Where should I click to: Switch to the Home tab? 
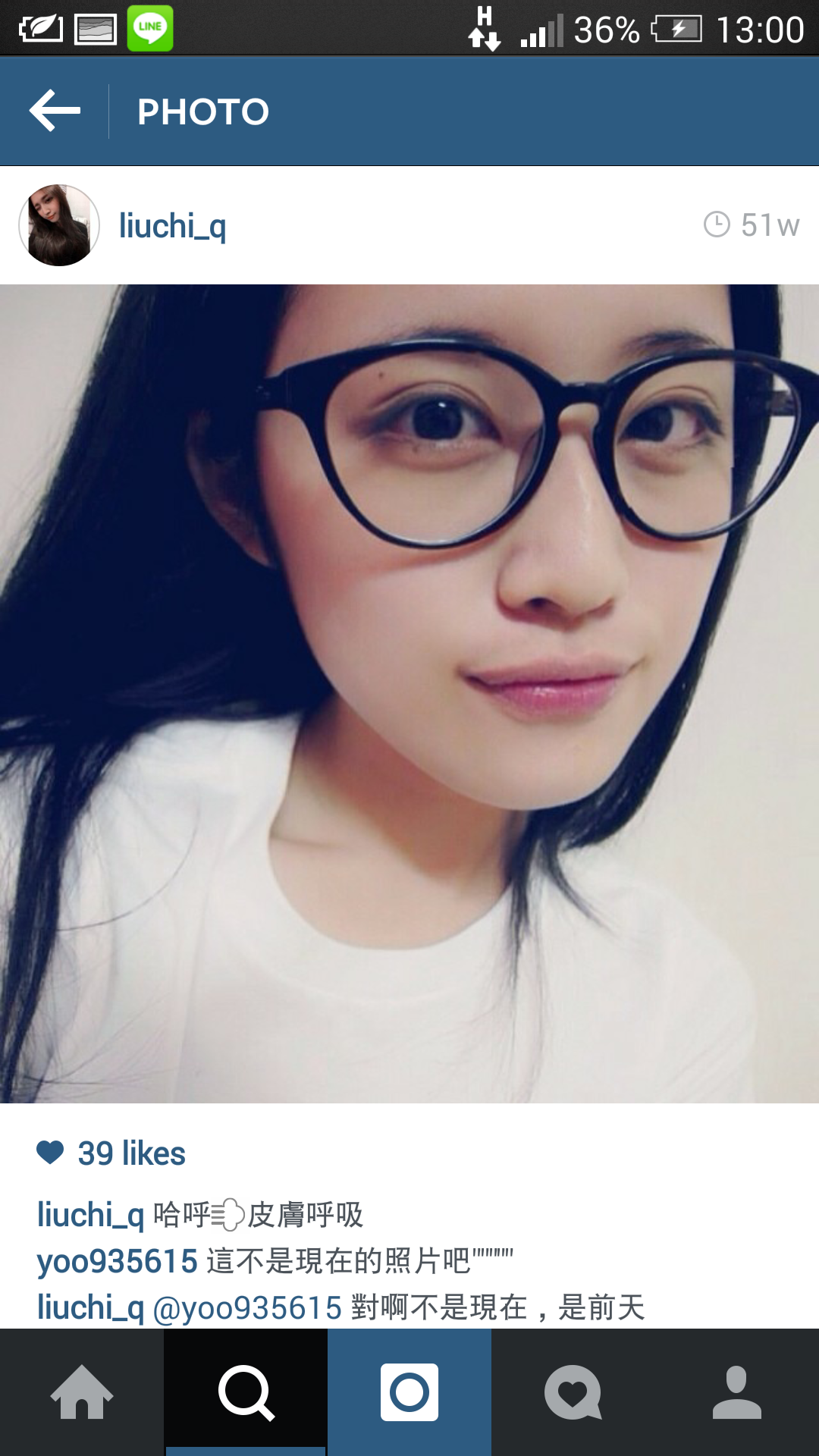[82, 1392]
